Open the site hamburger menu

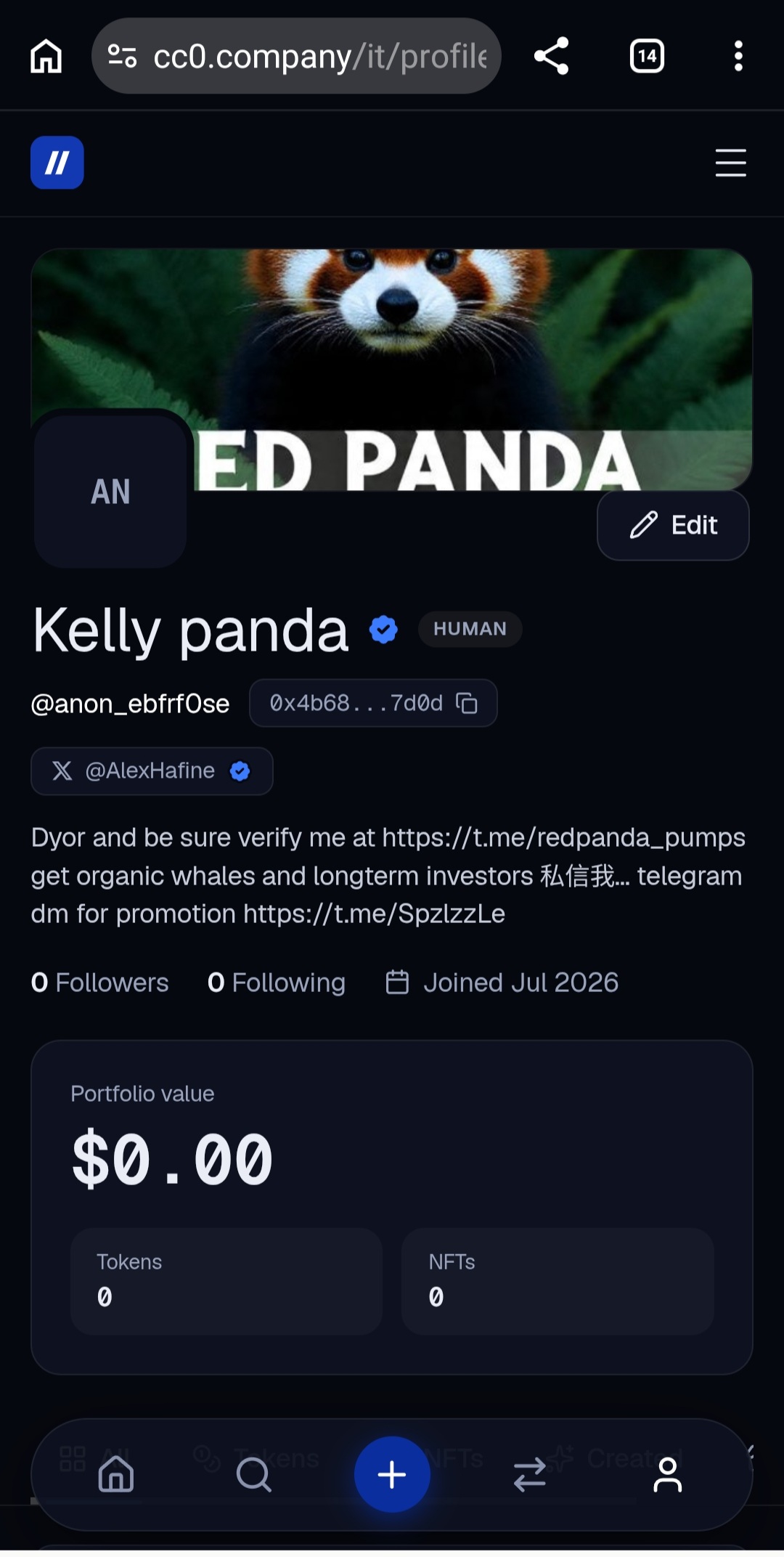coord(730,163)
